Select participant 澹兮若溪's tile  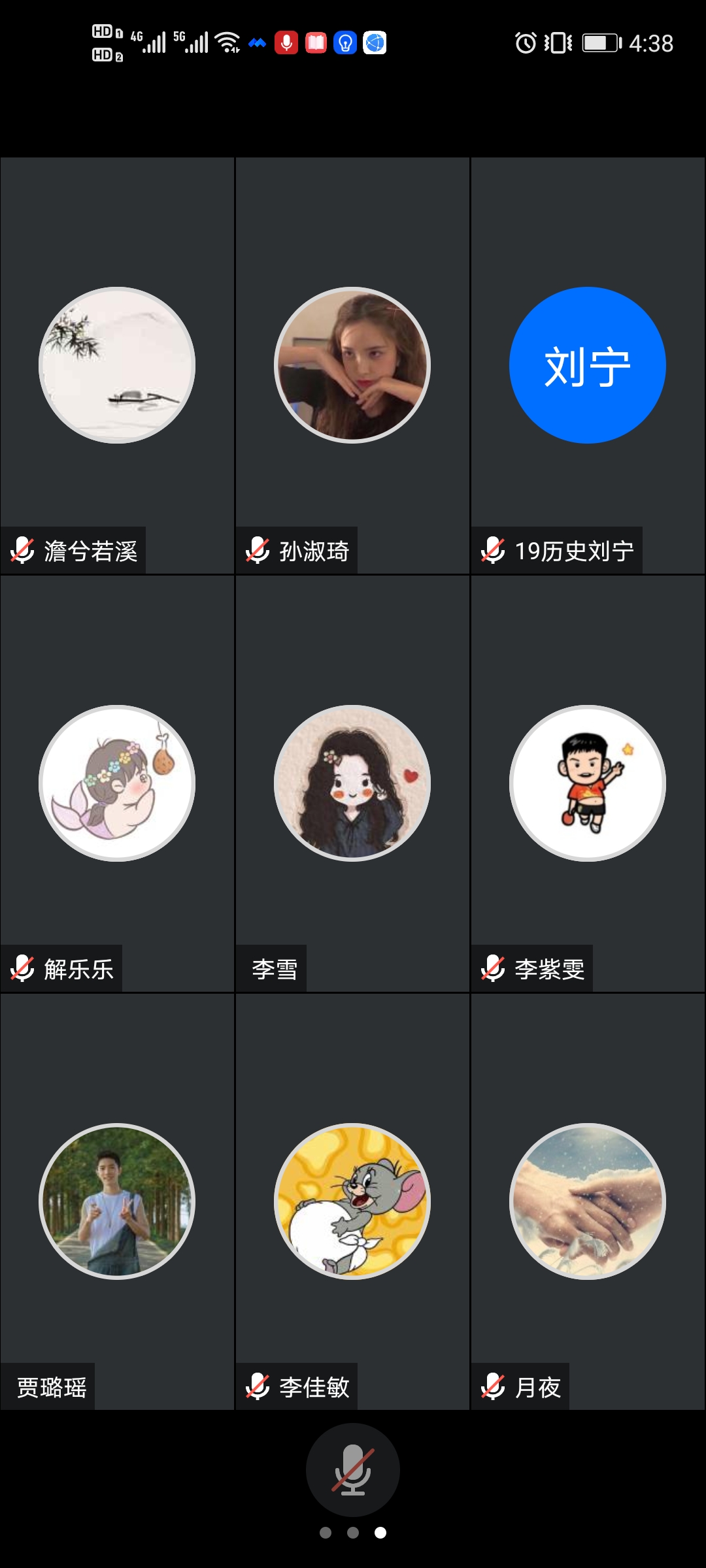pos(117,365)
